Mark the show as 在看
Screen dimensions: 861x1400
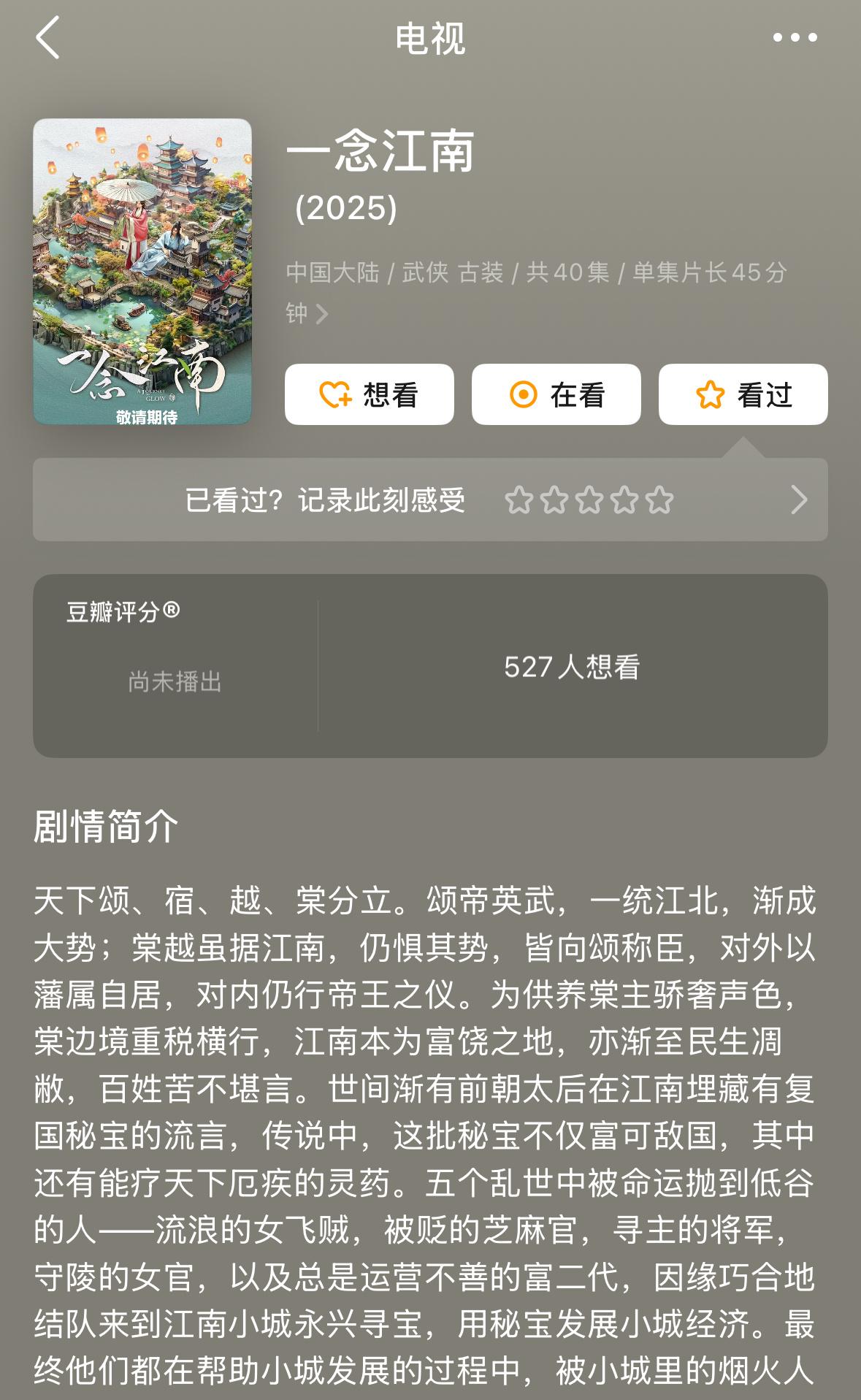coord(556,395)
